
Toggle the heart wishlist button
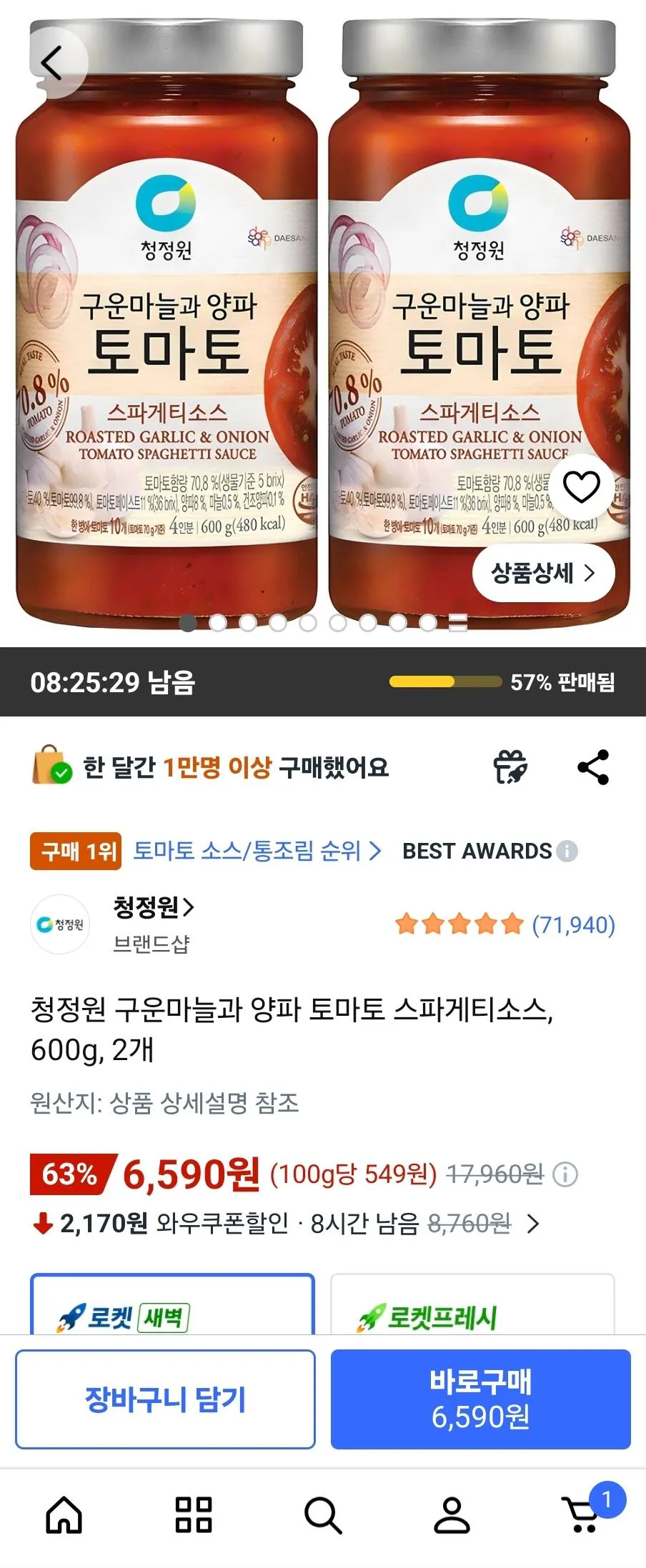580,487
